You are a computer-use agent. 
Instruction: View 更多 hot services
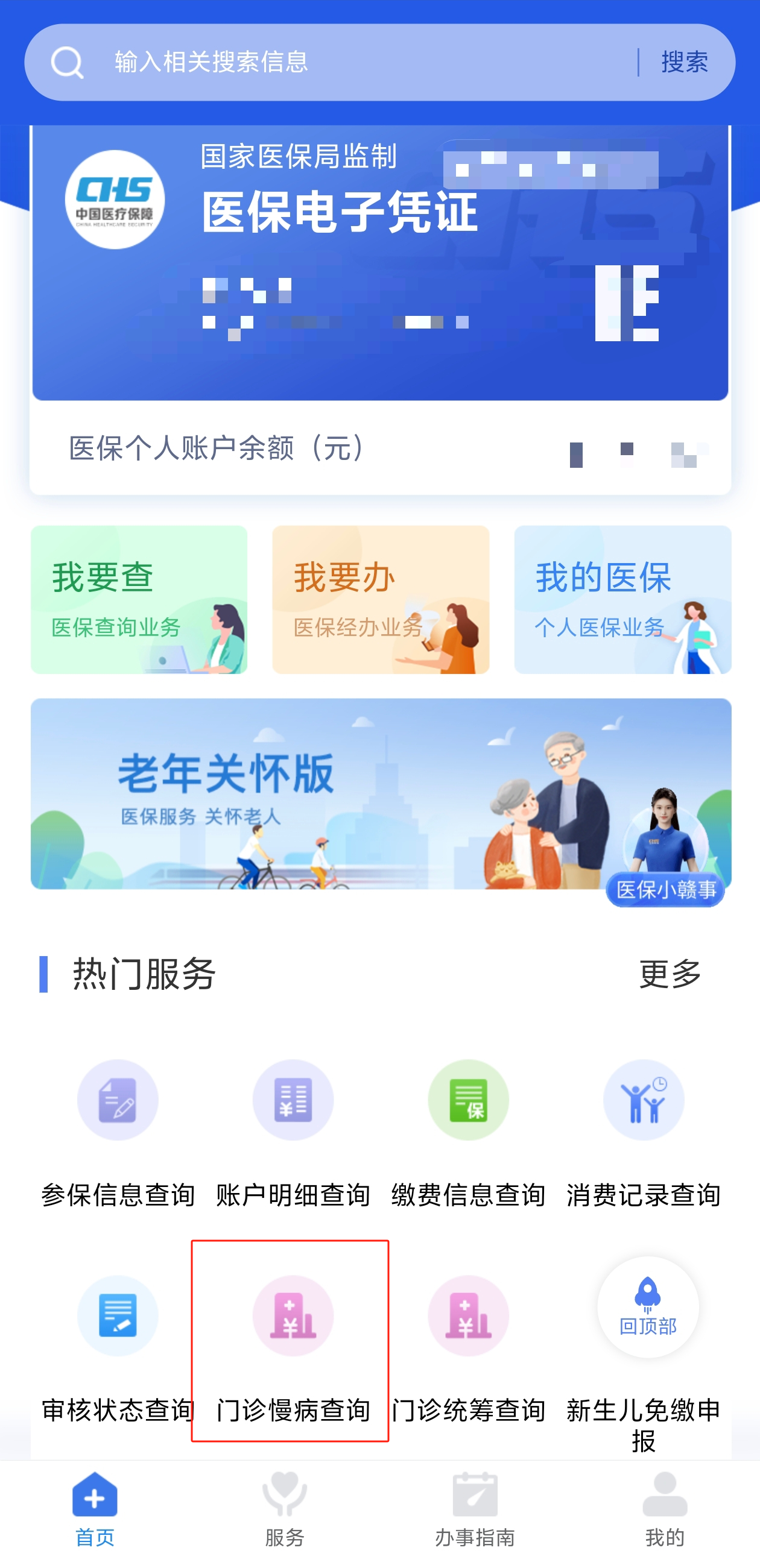pos(670,974)
